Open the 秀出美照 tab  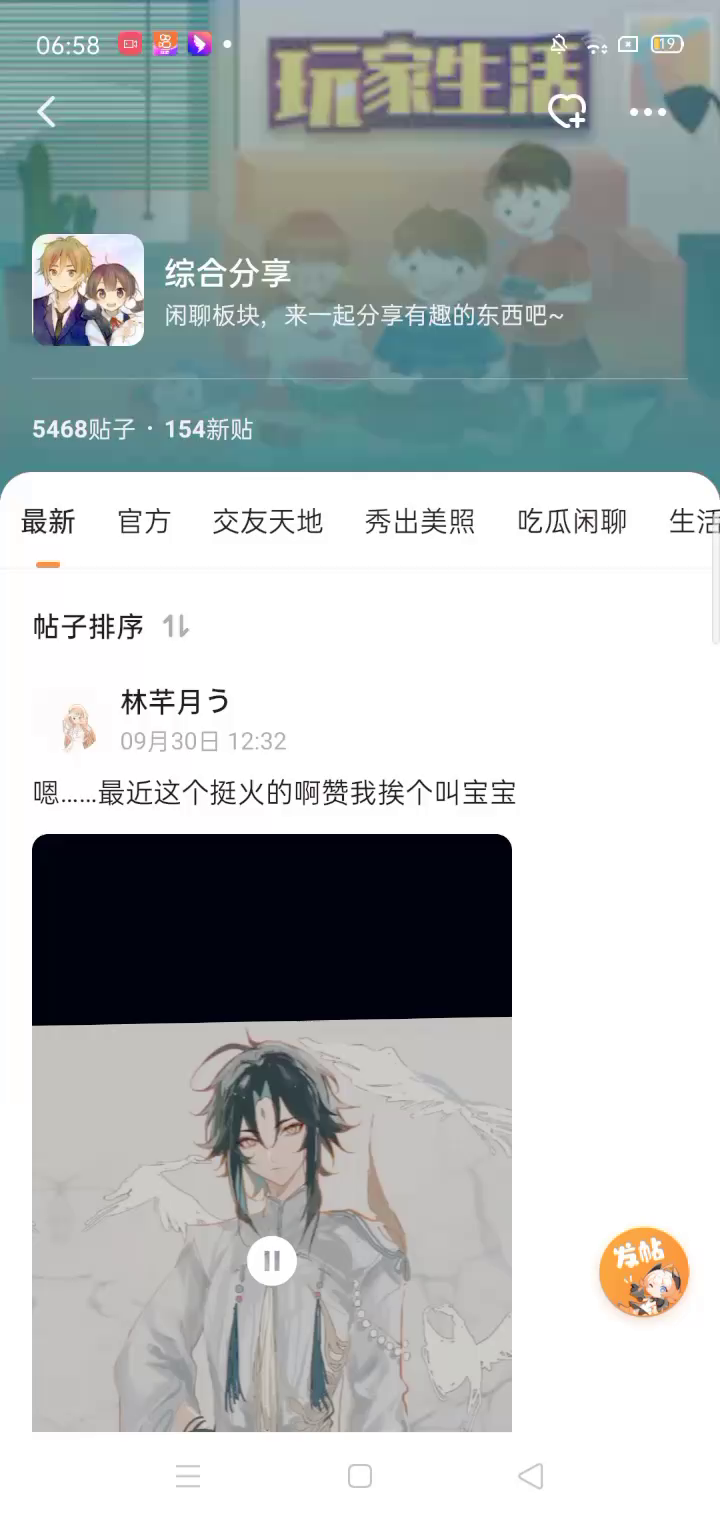click(x=419, y=521)
